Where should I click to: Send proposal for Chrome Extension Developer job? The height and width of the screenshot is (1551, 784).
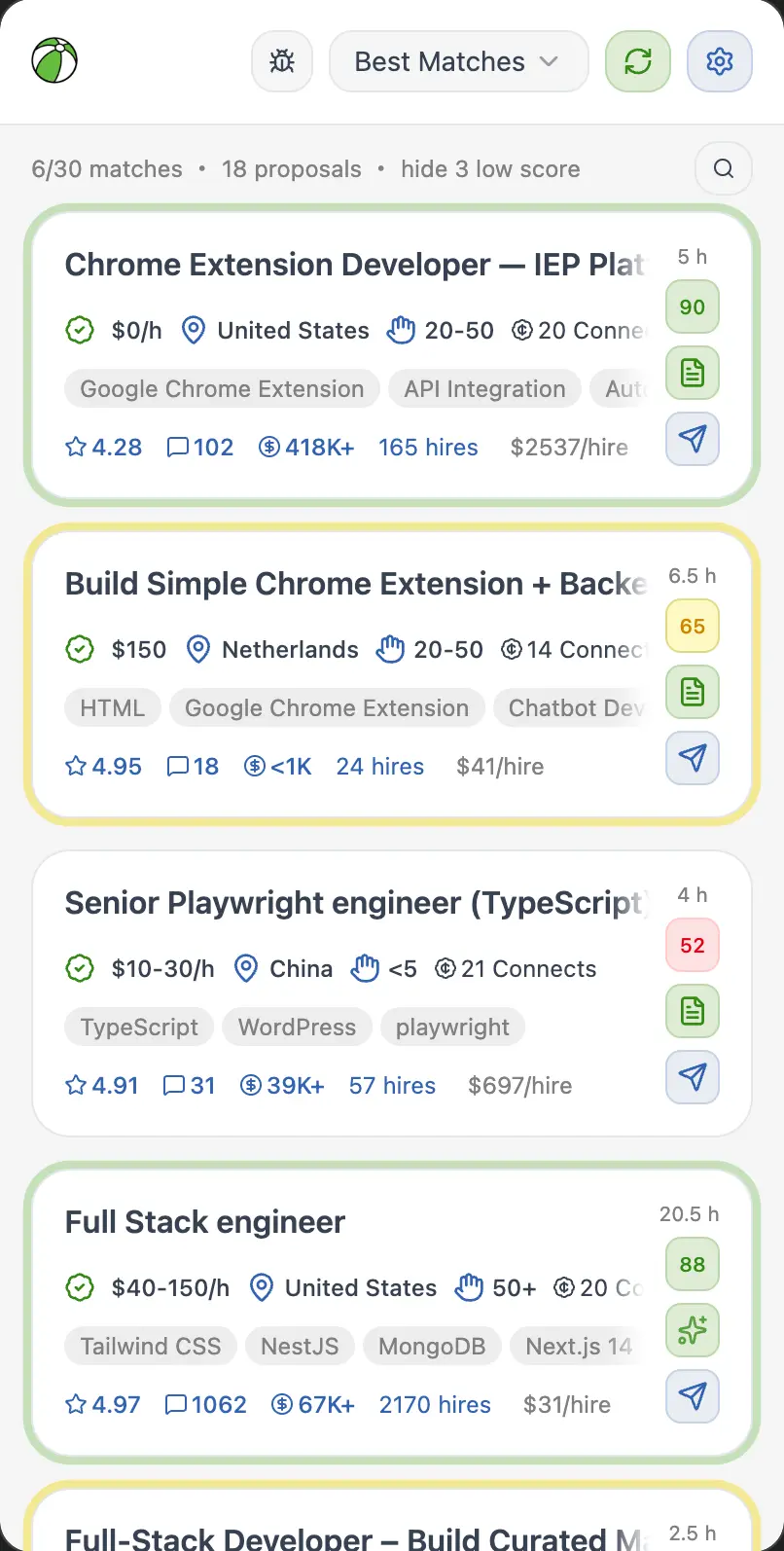click(692, 439)
